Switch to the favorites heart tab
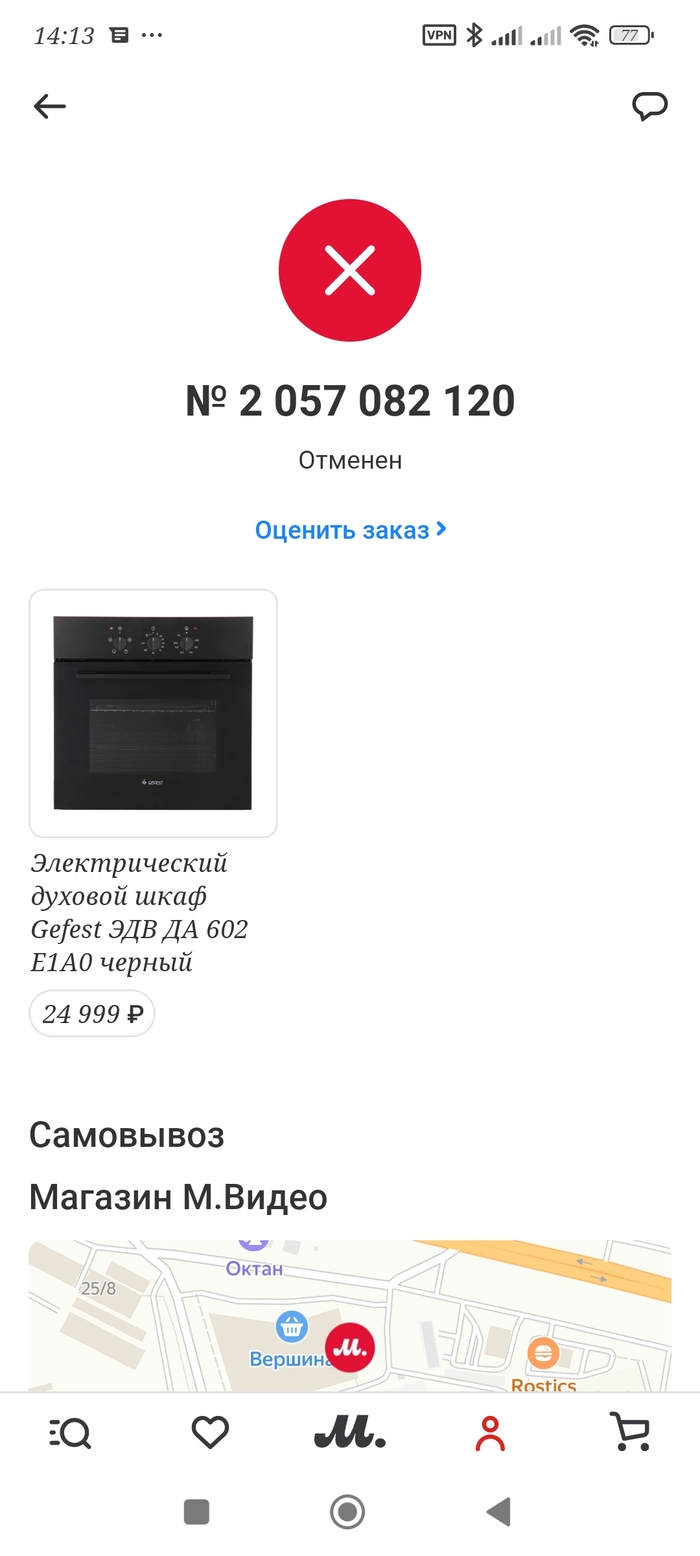 210,1434
